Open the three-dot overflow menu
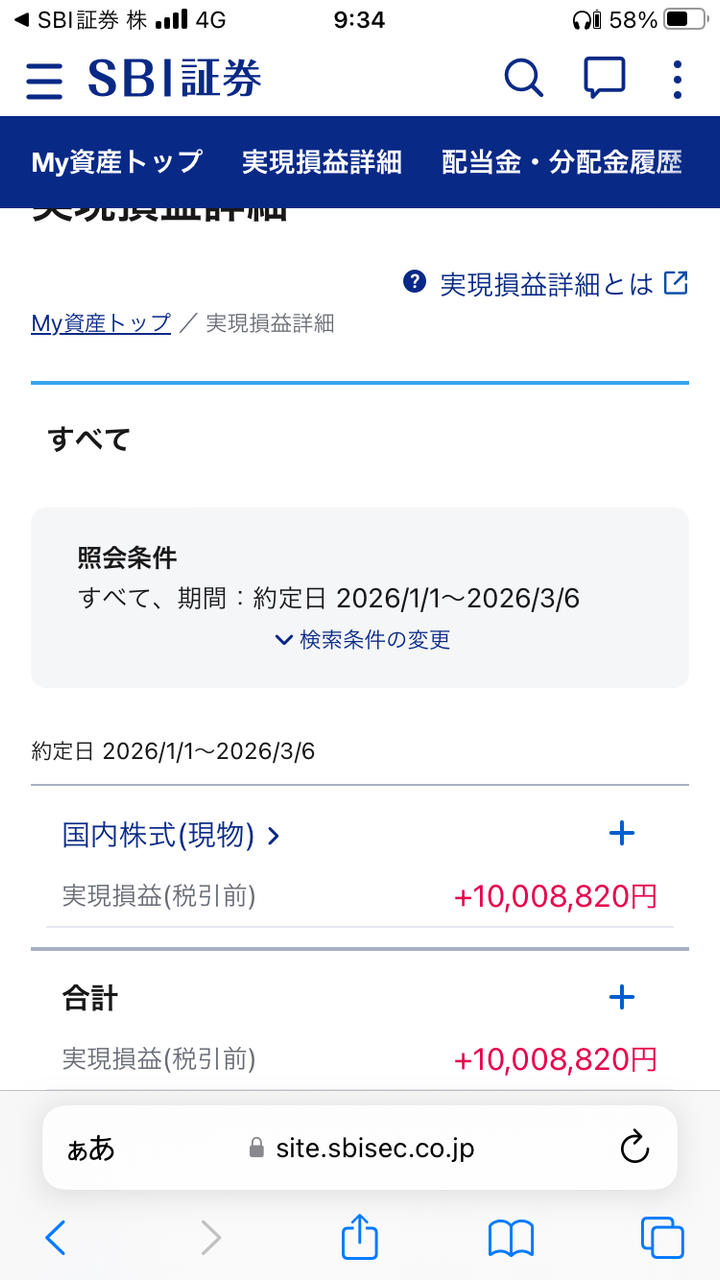This screenshot has width=720, height=1280. pyautogui.click(x=677, y=78)
